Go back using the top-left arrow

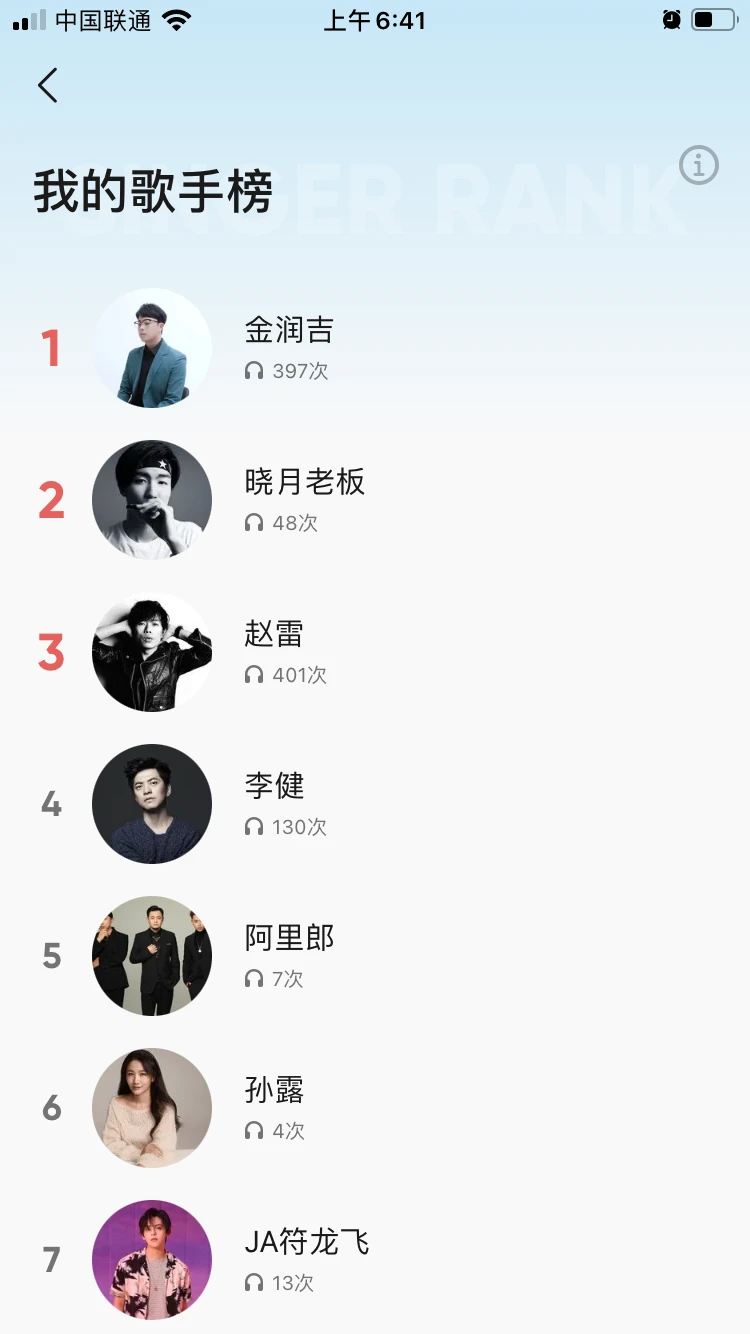[x=47, y=86]
